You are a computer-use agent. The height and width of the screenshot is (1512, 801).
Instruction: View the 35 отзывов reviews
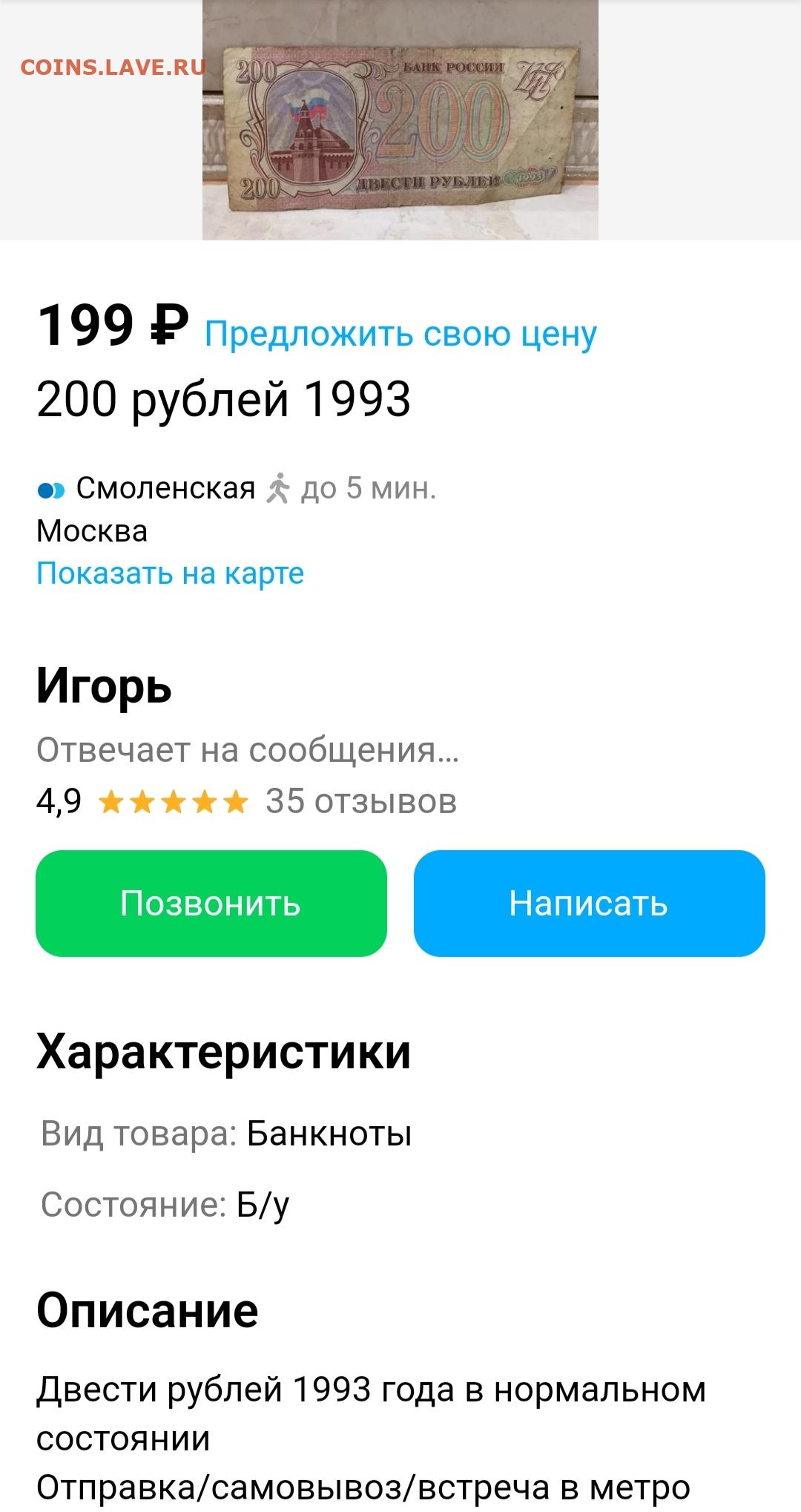coord(361,801)
